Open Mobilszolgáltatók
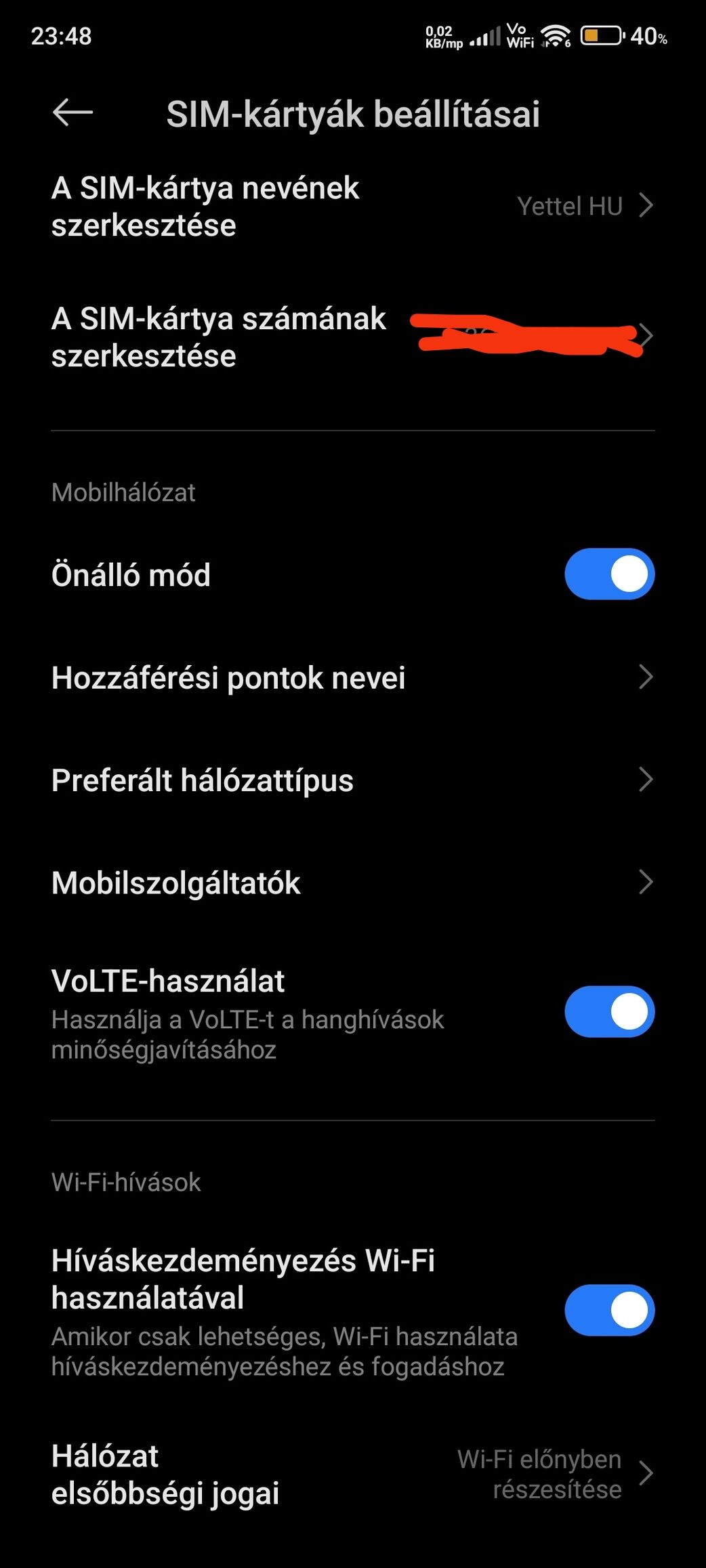The image size is (706, 1568). pyautogui.click(x=353, y=883)
